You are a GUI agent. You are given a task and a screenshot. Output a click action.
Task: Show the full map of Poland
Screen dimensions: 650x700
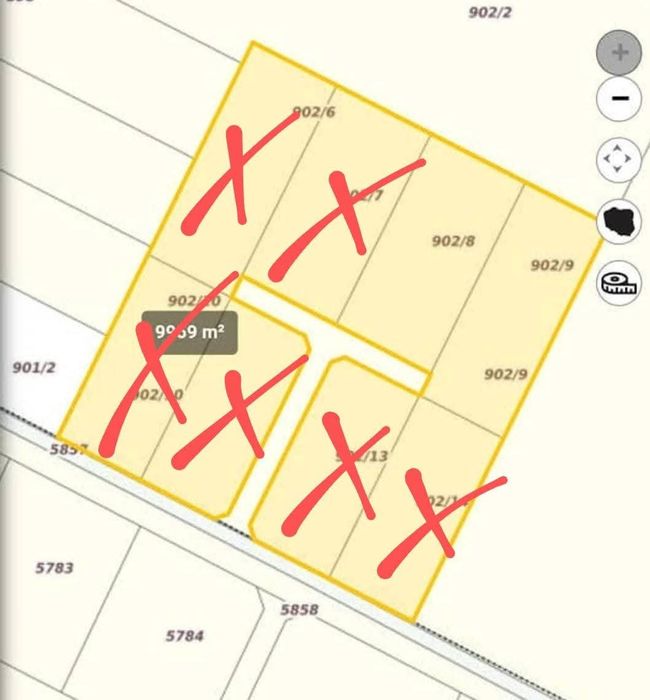click(619, 221)
